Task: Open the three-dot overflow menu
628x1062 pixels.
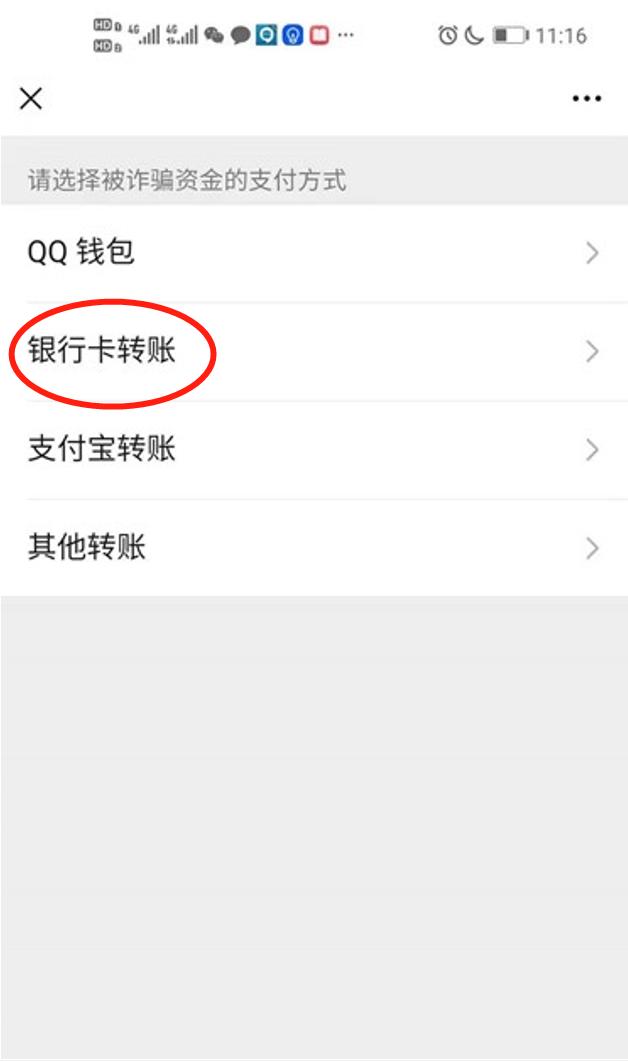Action: click(586, 99)
